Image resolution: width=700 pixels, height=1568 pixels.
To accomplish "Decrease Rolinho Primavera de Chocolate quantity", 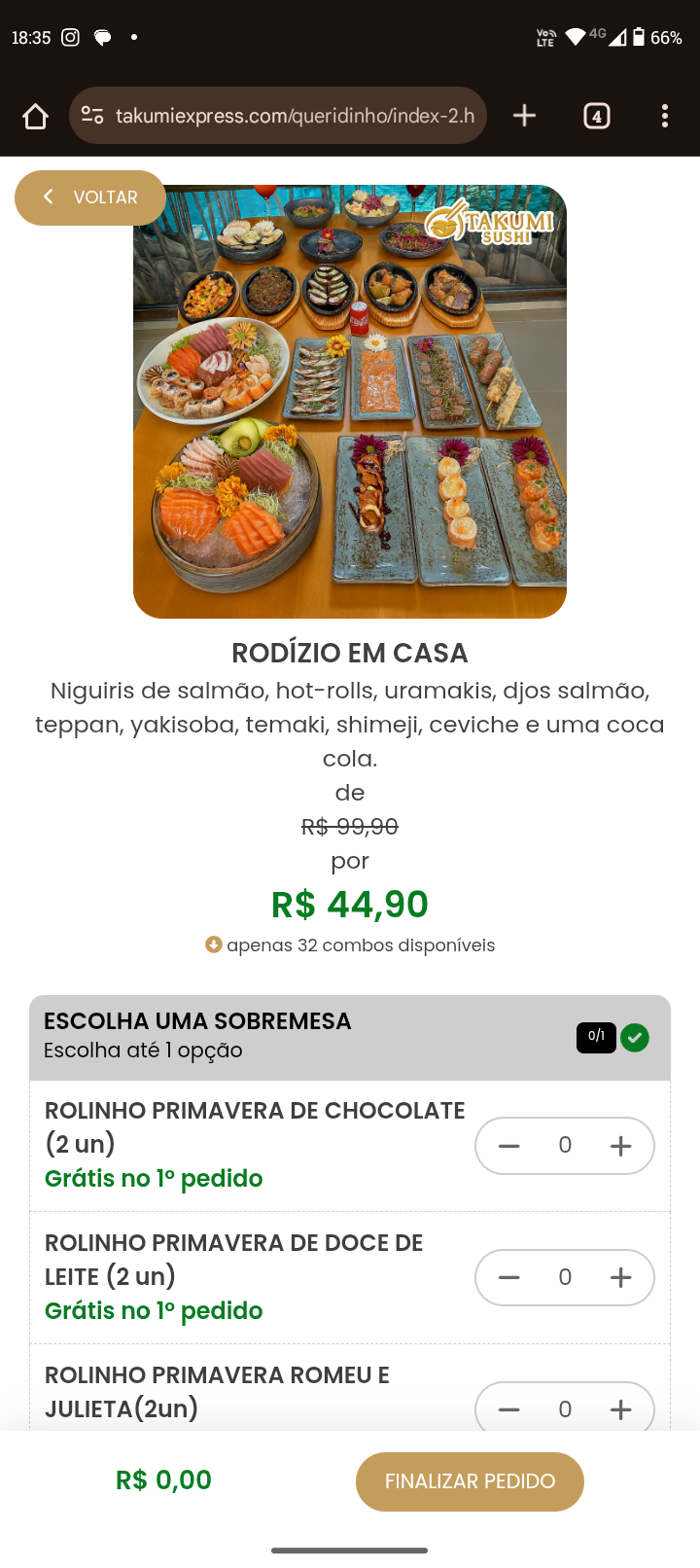I will coord(509,1146).
